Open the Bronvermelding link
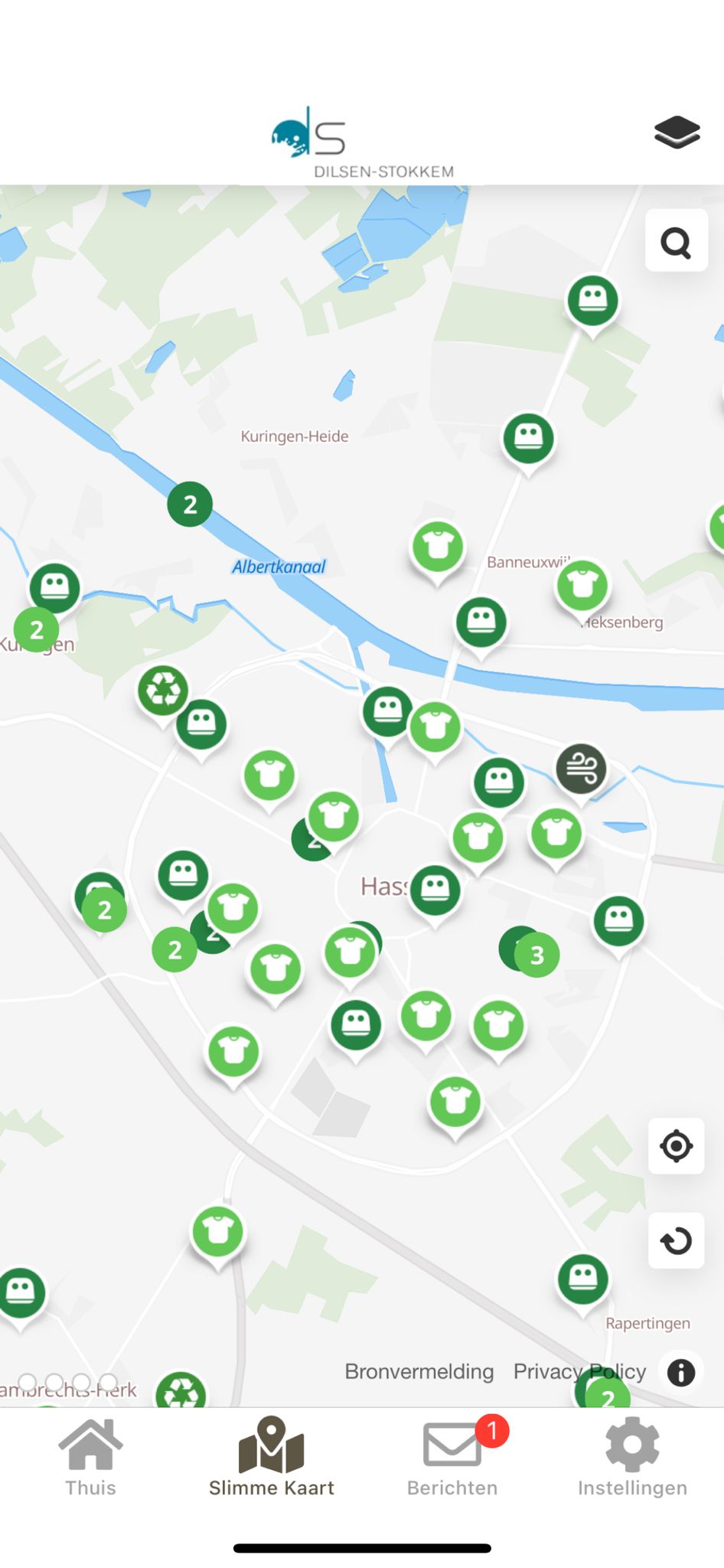 [419, 1371]
